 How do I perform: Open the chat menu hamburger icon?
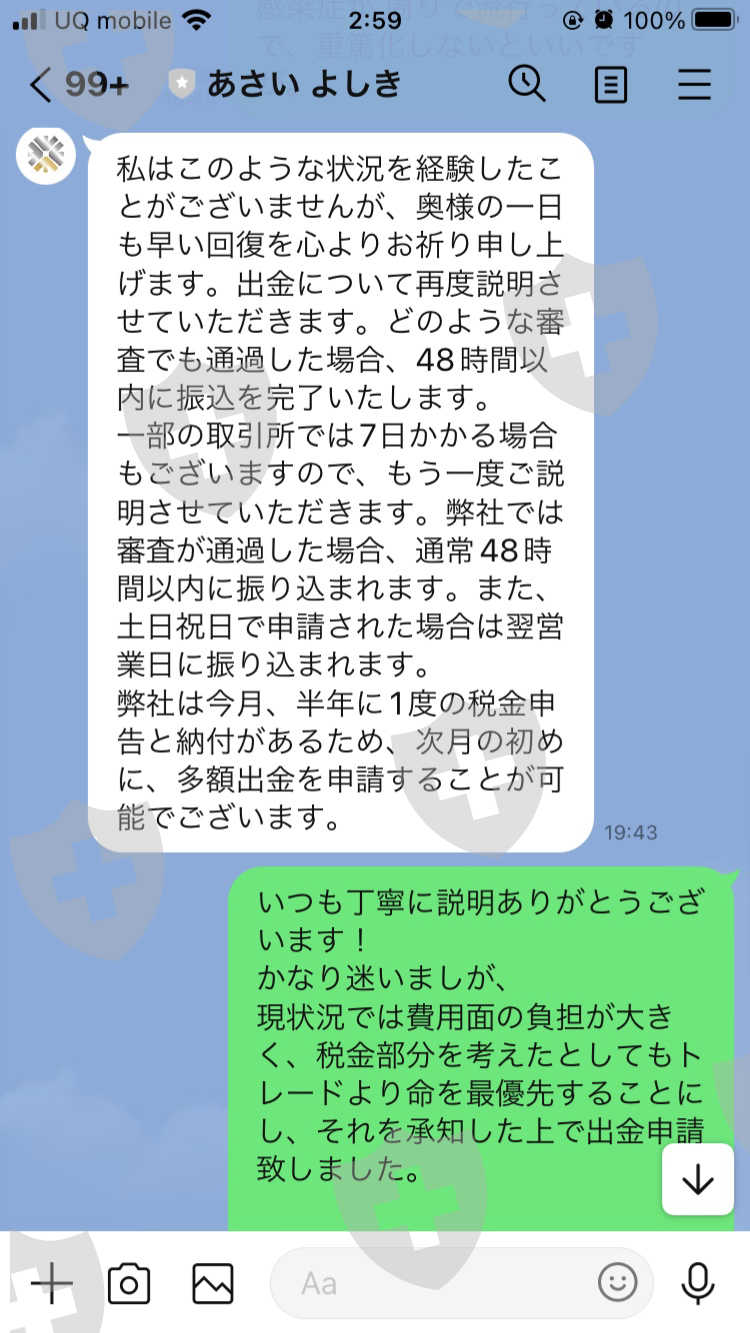(694, 85)
